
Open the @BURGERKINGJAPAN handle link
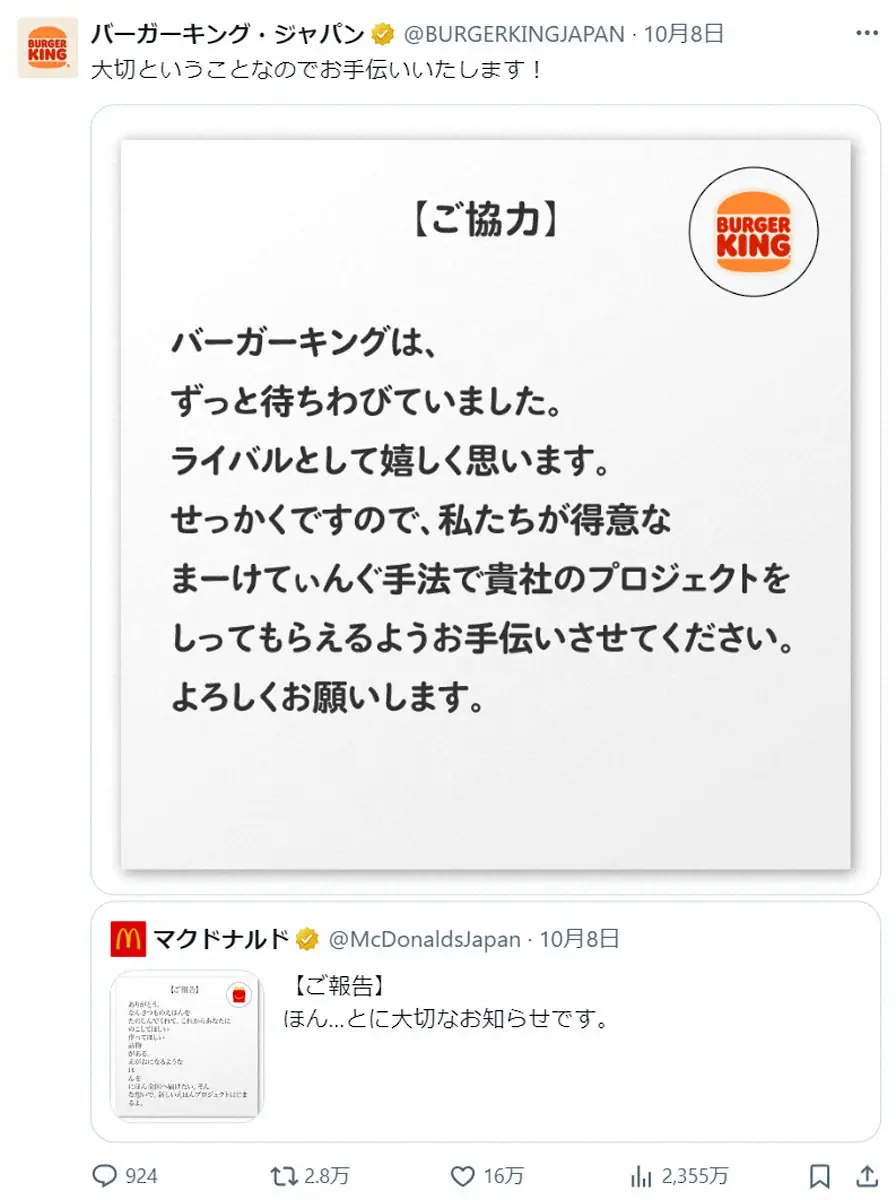[x=513, y=34]
